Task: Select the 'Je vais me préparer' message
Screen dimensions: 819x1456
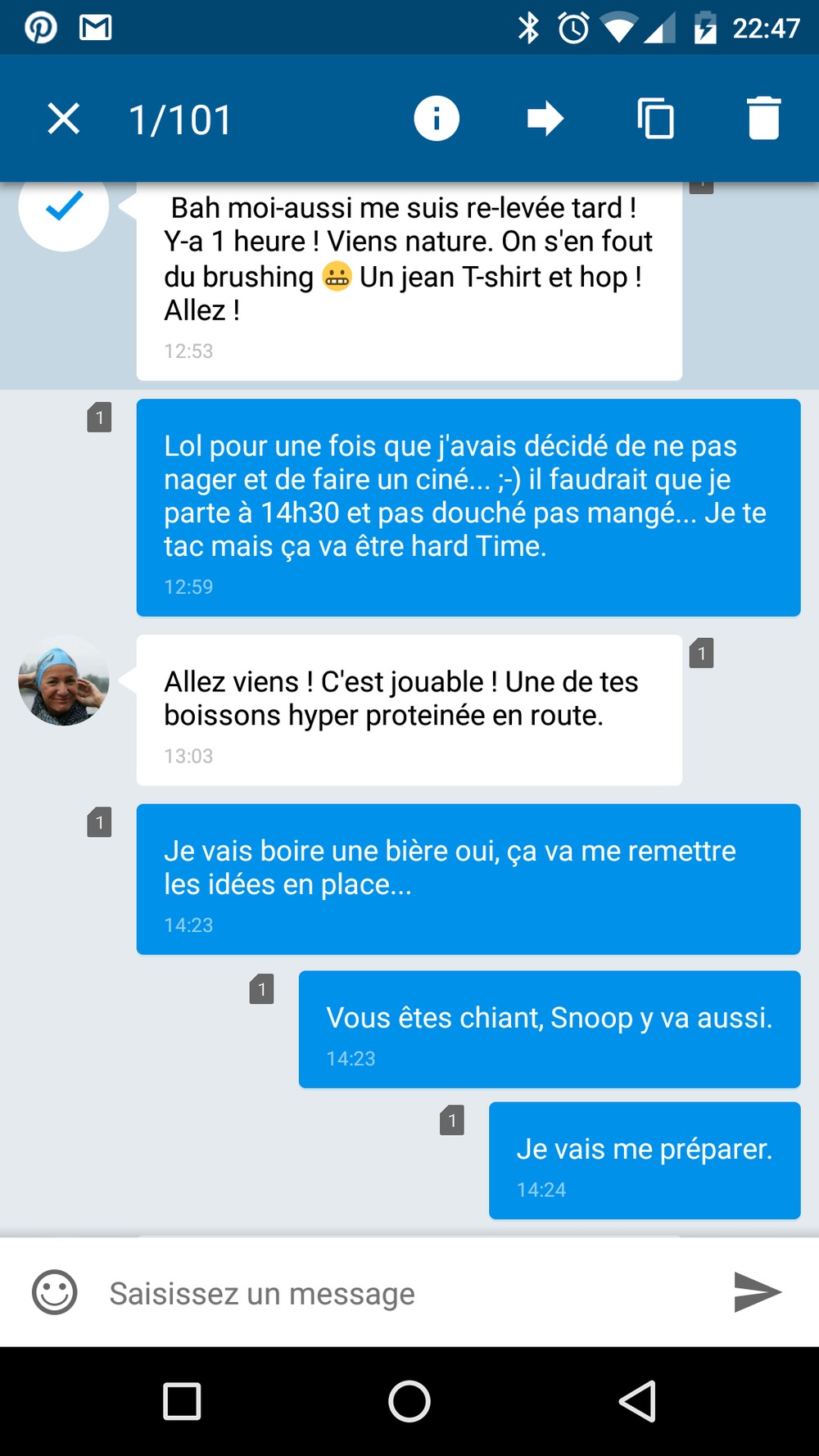Action: [644, 1160]
